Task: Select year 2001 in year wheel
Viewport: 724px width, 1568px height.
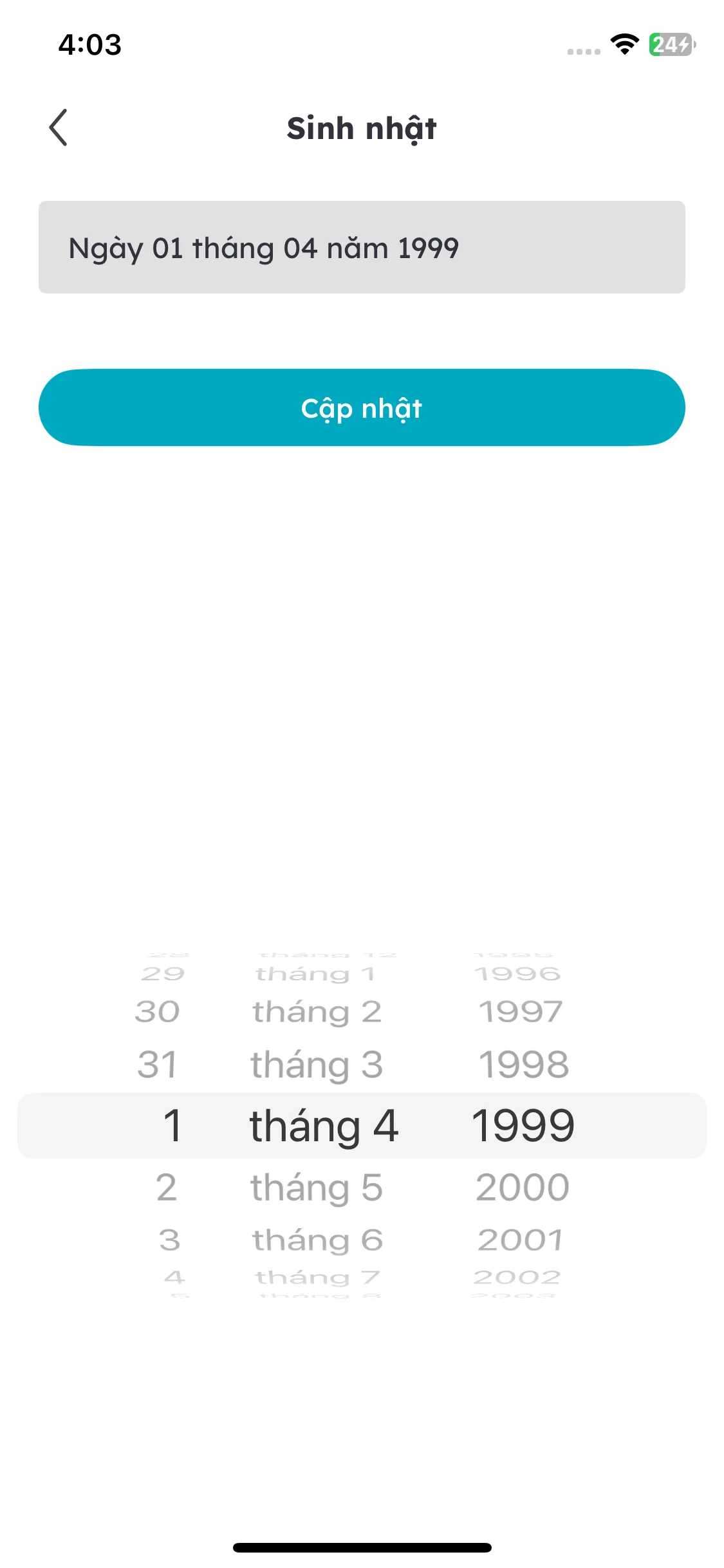Action: [520, 1240]
